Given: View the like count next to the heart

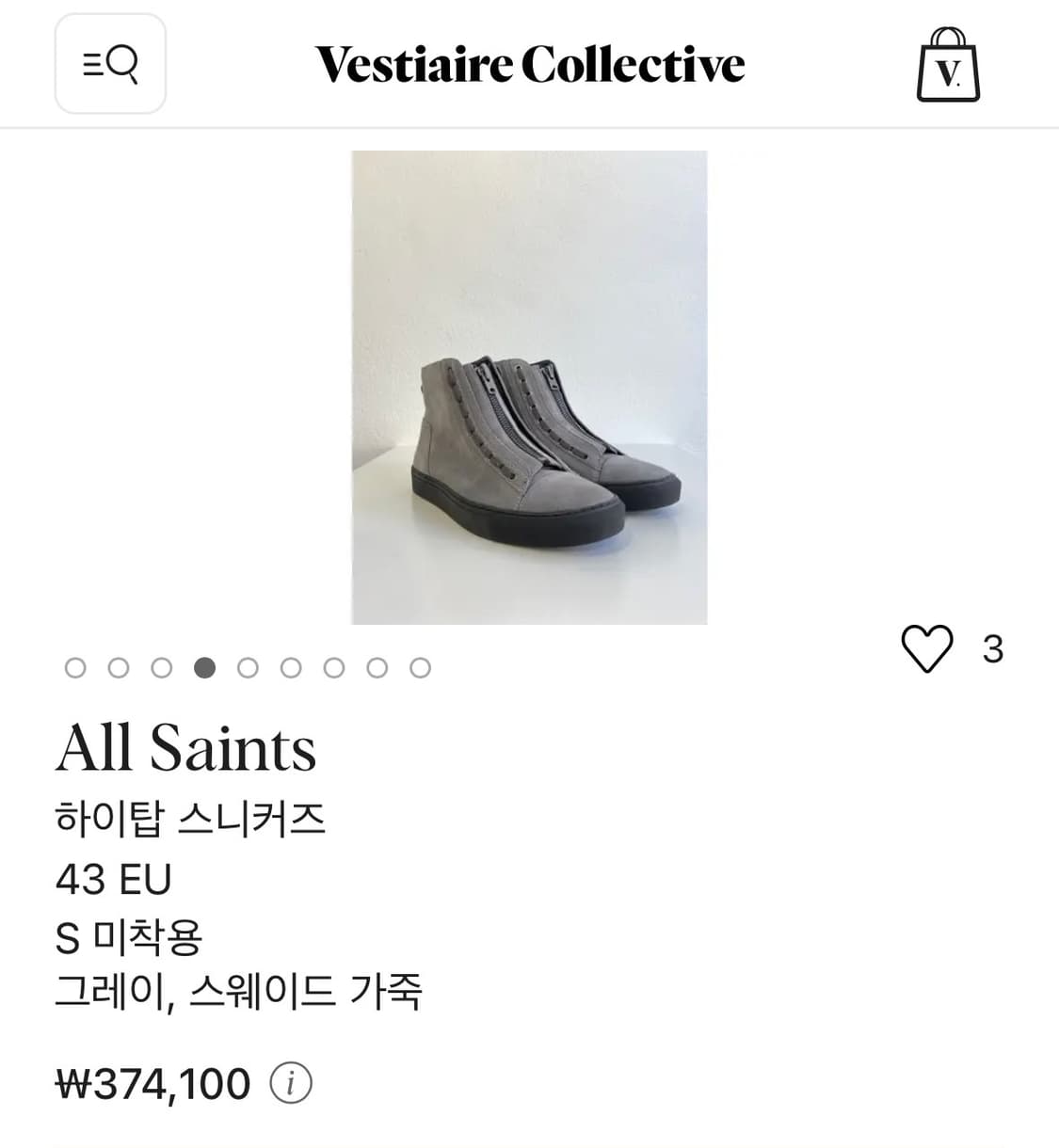Looking at the screenshot, I should coord(991,649).
